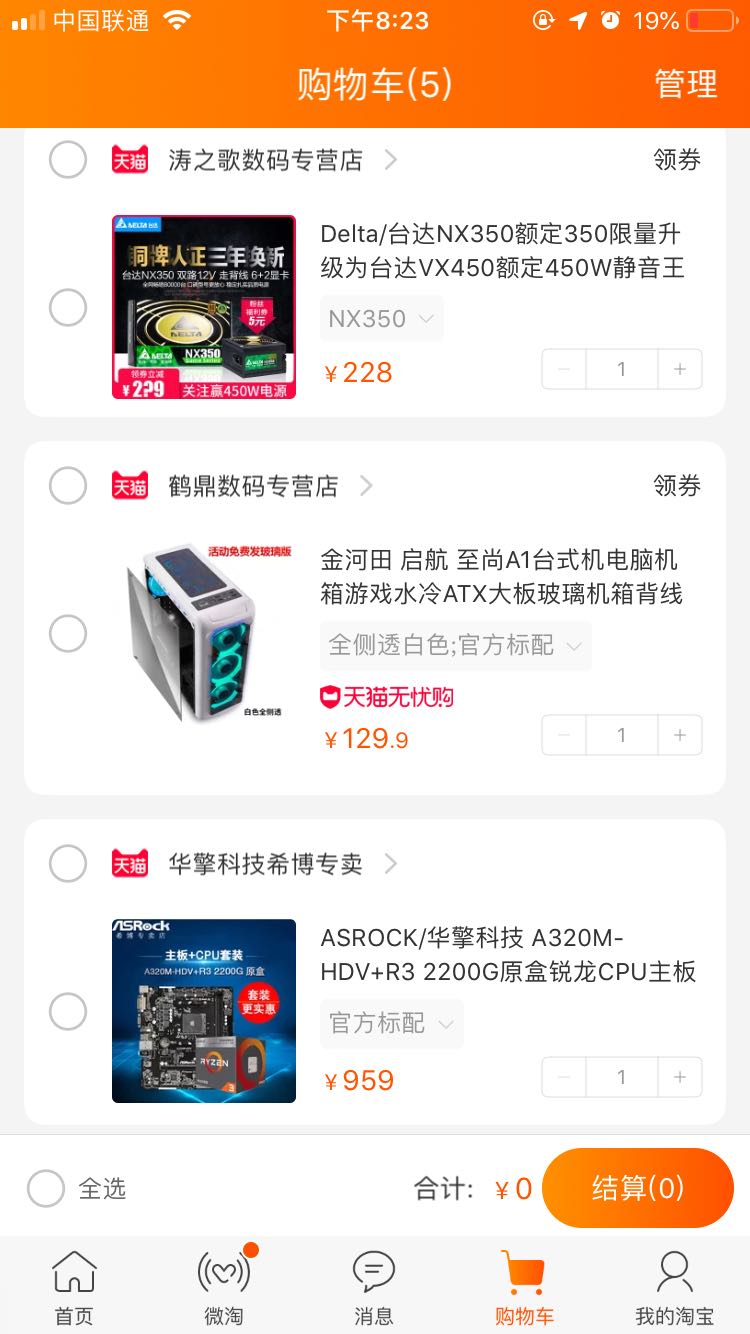750x1334 pixels.
Task: Open the 我的淘宝 tab
Action: 674,1287
